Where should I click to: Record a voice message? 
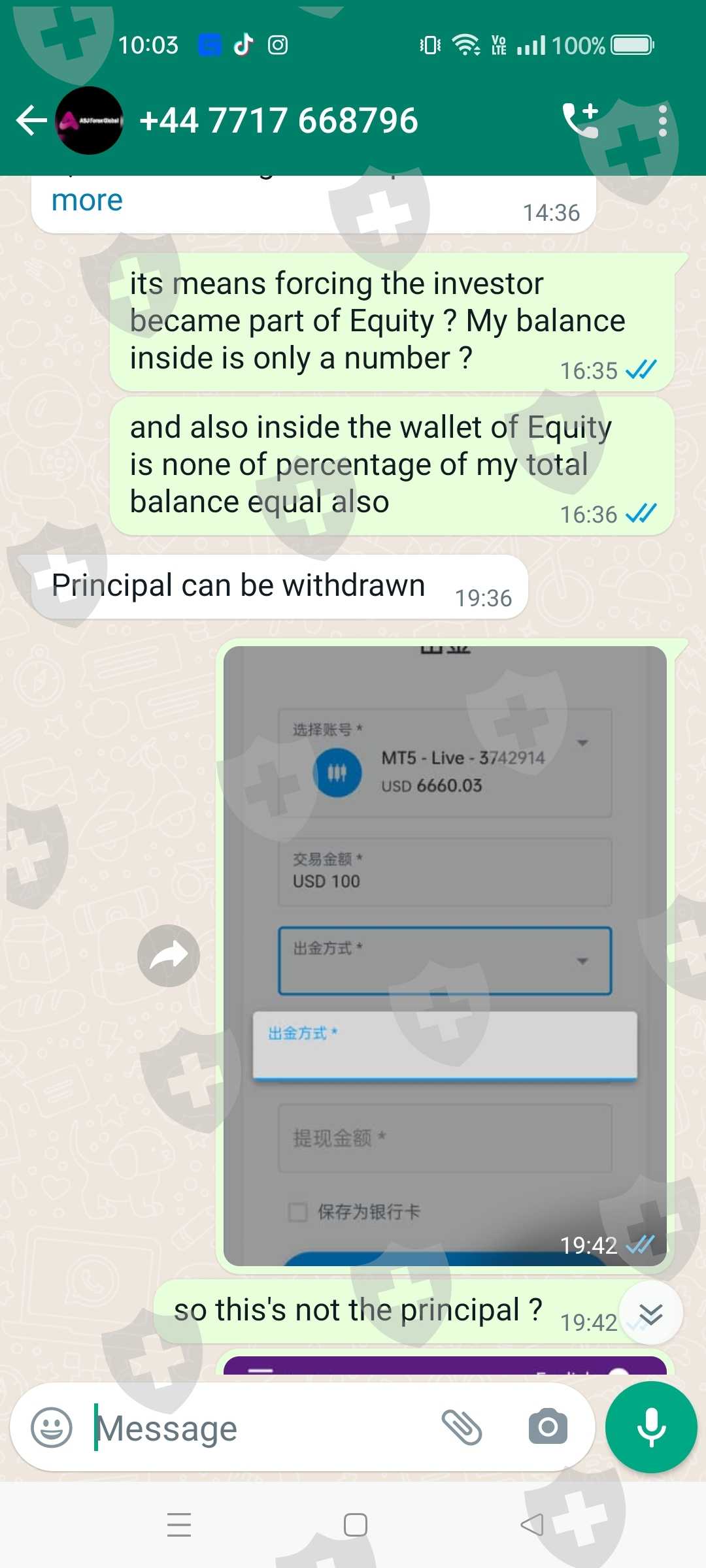[x=651, y=1427]
